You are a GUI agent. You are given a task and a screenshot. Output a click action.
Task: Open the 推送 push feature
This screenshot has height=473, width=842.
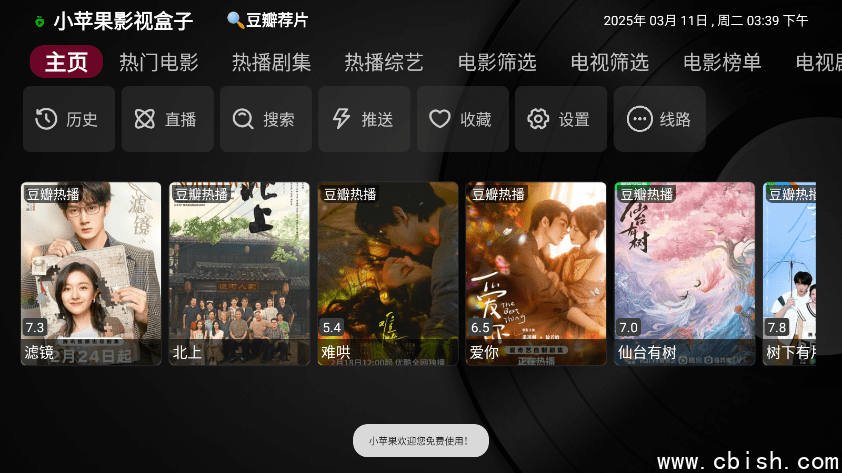(364, 119)
